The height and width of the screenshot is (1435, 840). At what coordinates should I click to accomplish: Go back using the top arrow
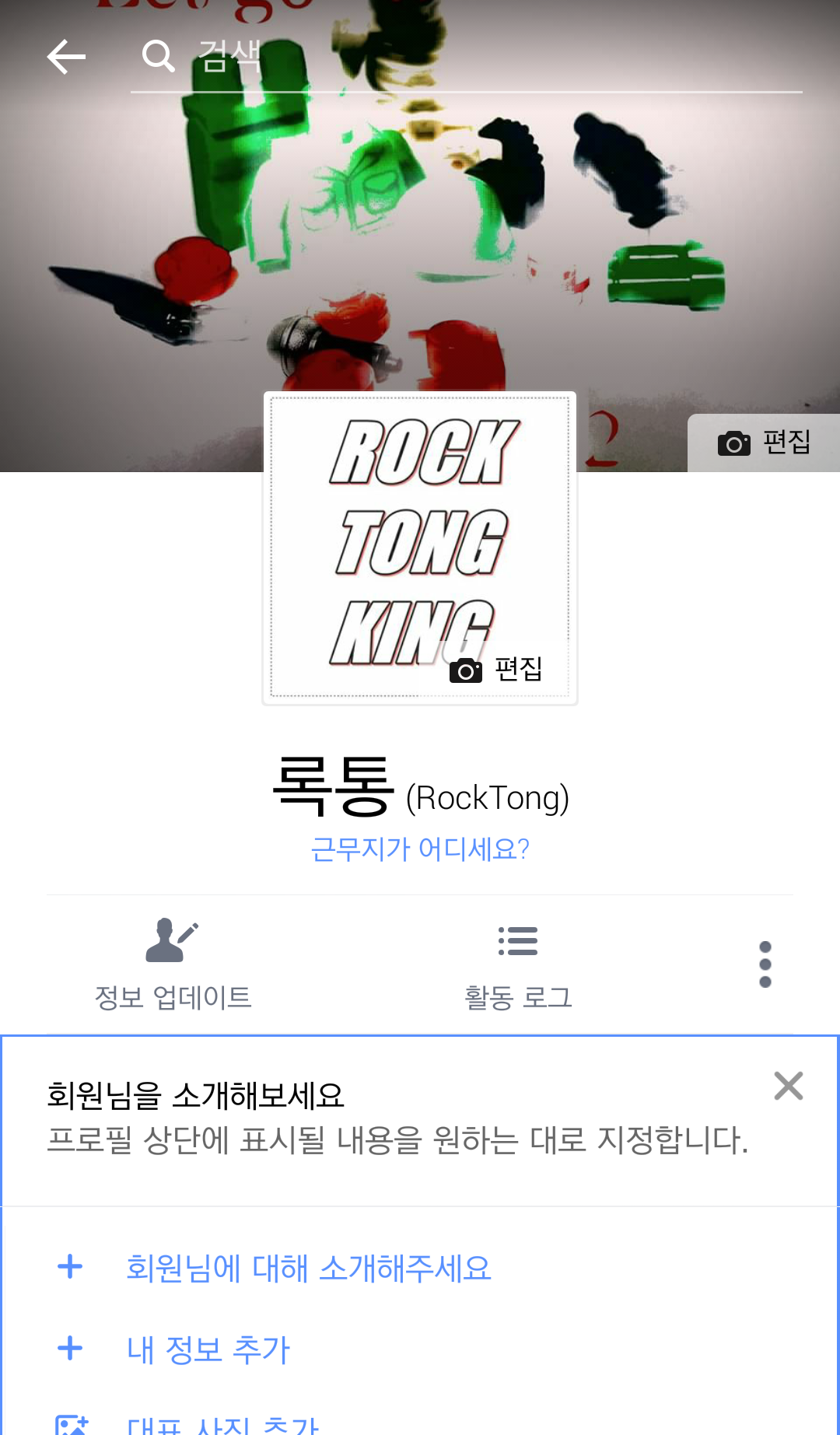point(66,57)
